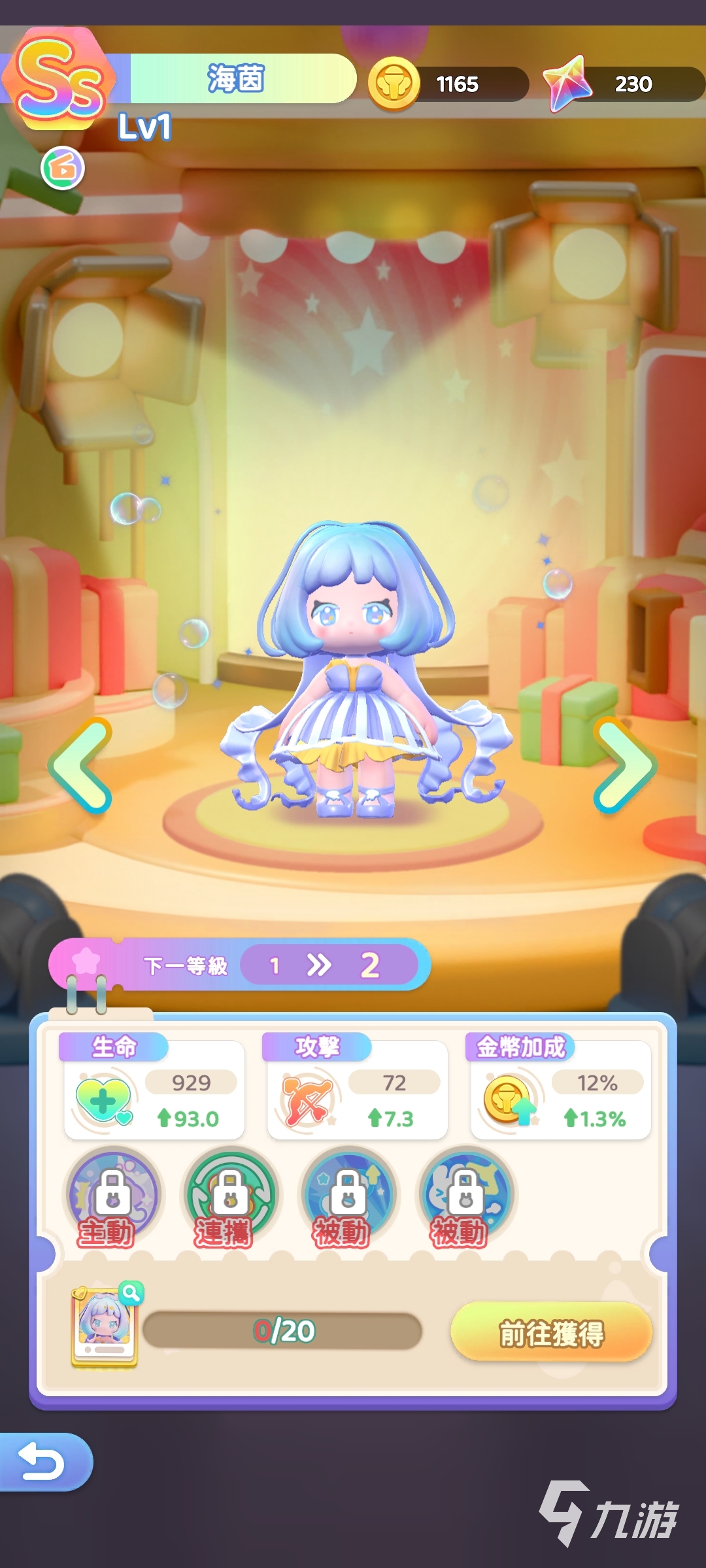The width and height of the screenshot is (706, 1568).
Task: Open the locked 連攜 skill icon
Action: [230, 1195]
